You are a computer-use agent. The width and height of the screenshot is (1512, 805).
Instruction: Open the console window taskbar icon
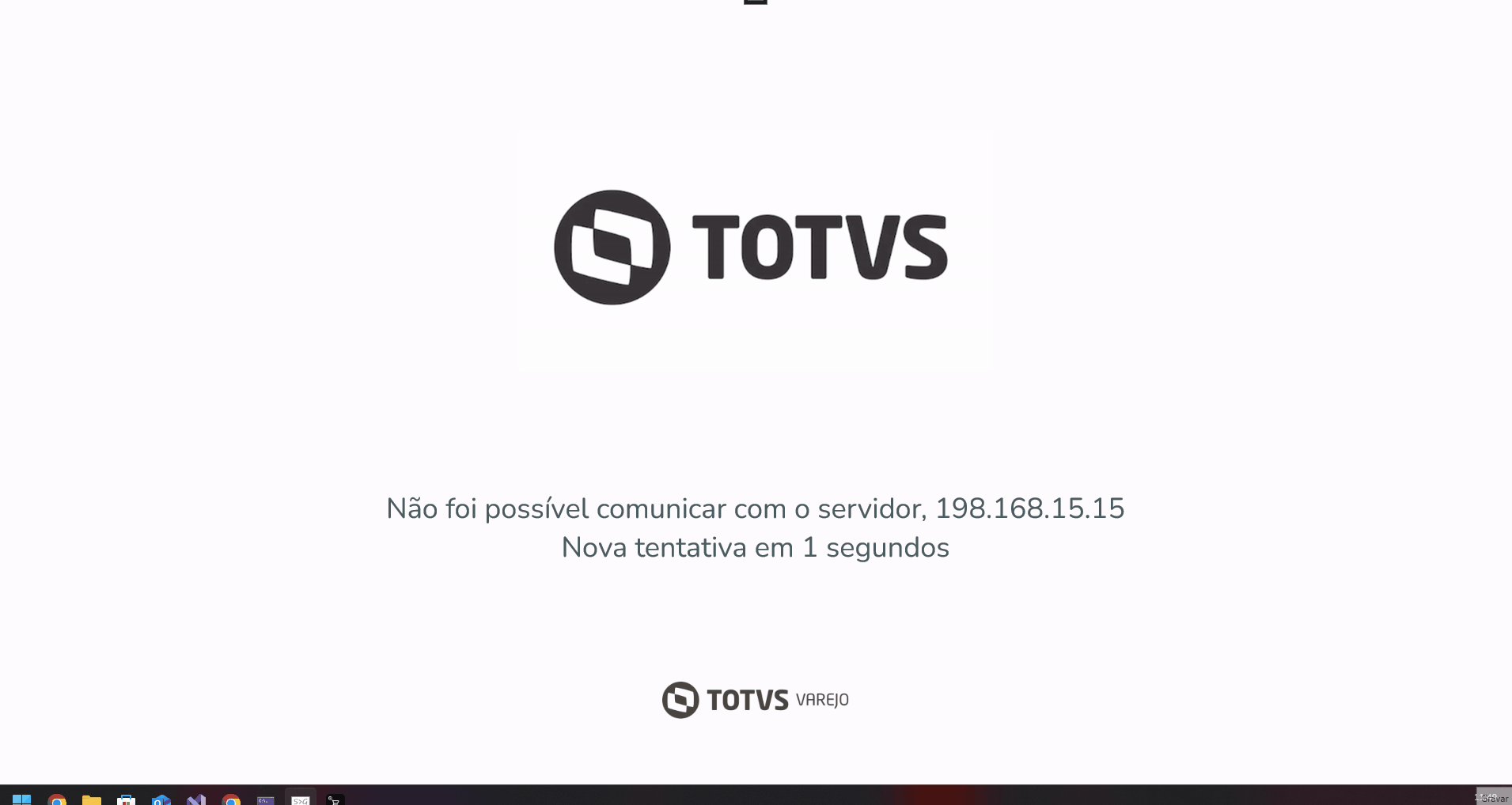pos(266,799)
